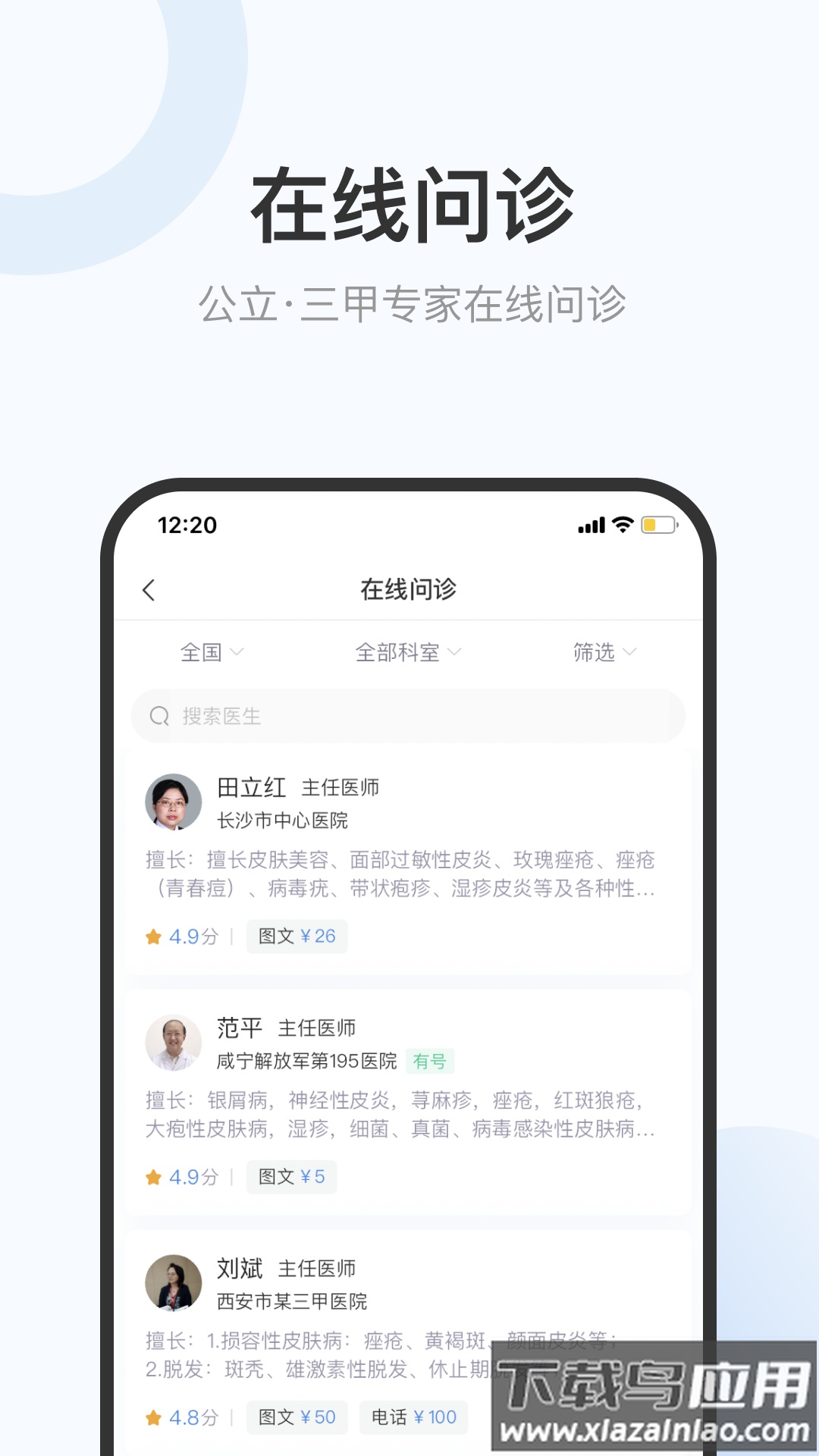Tap the star icon next to 范平's rating
The width and height of the screenshot is (819, 1456).
pyautogui.click(x=152, y=1177)
